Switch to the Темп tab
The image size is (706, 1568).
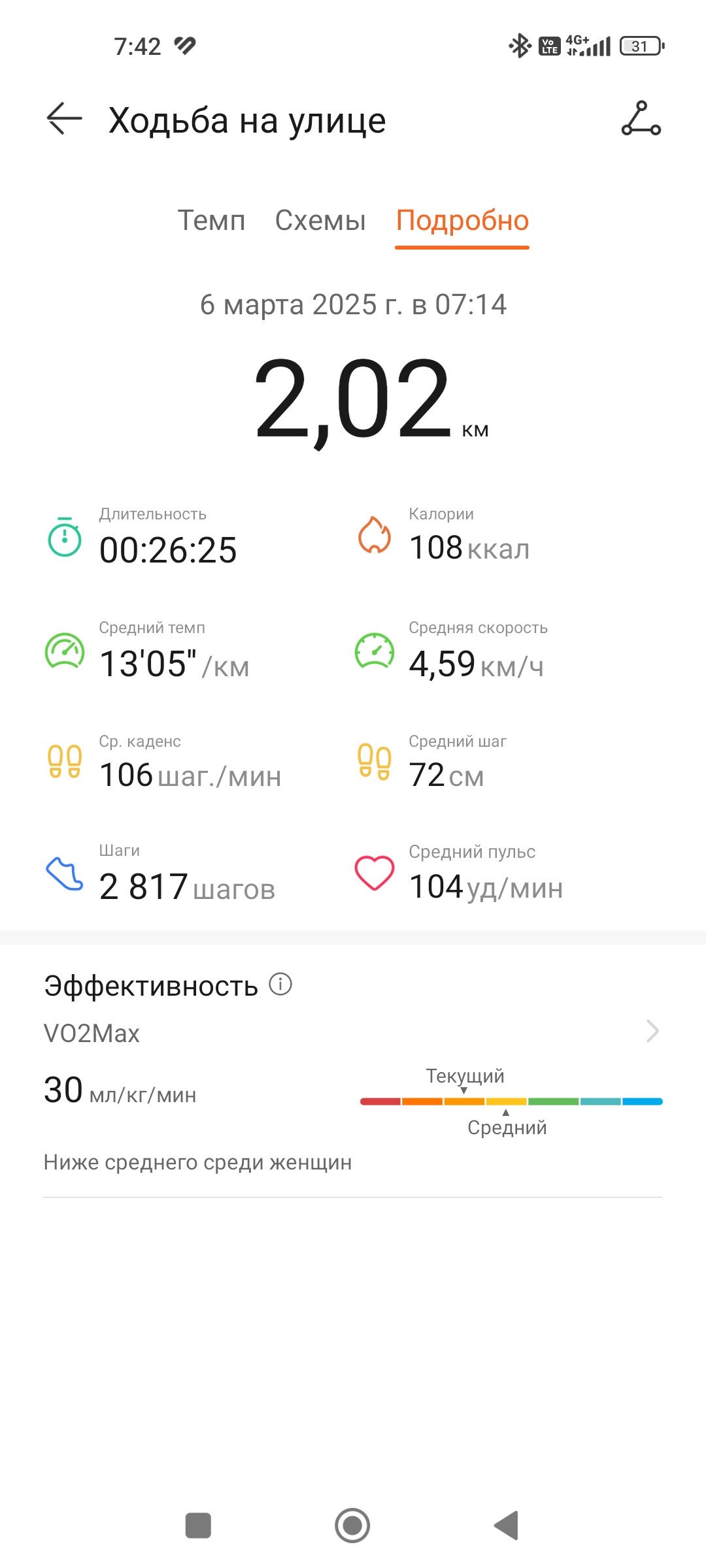[211, 220]
